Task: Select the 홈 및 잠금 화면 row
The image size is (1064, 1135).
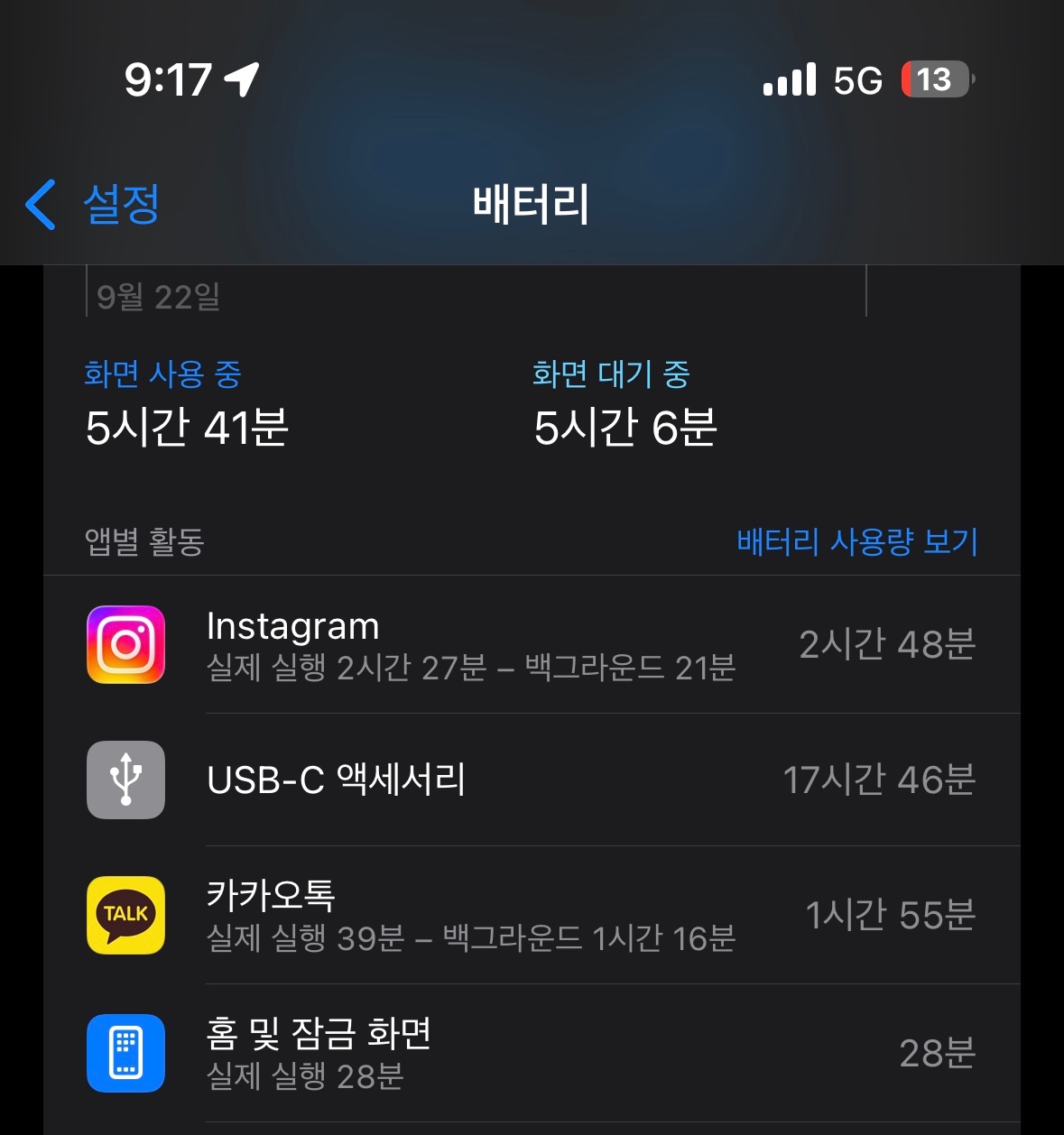Action: pyautogui.click(x=531, y=1053)
